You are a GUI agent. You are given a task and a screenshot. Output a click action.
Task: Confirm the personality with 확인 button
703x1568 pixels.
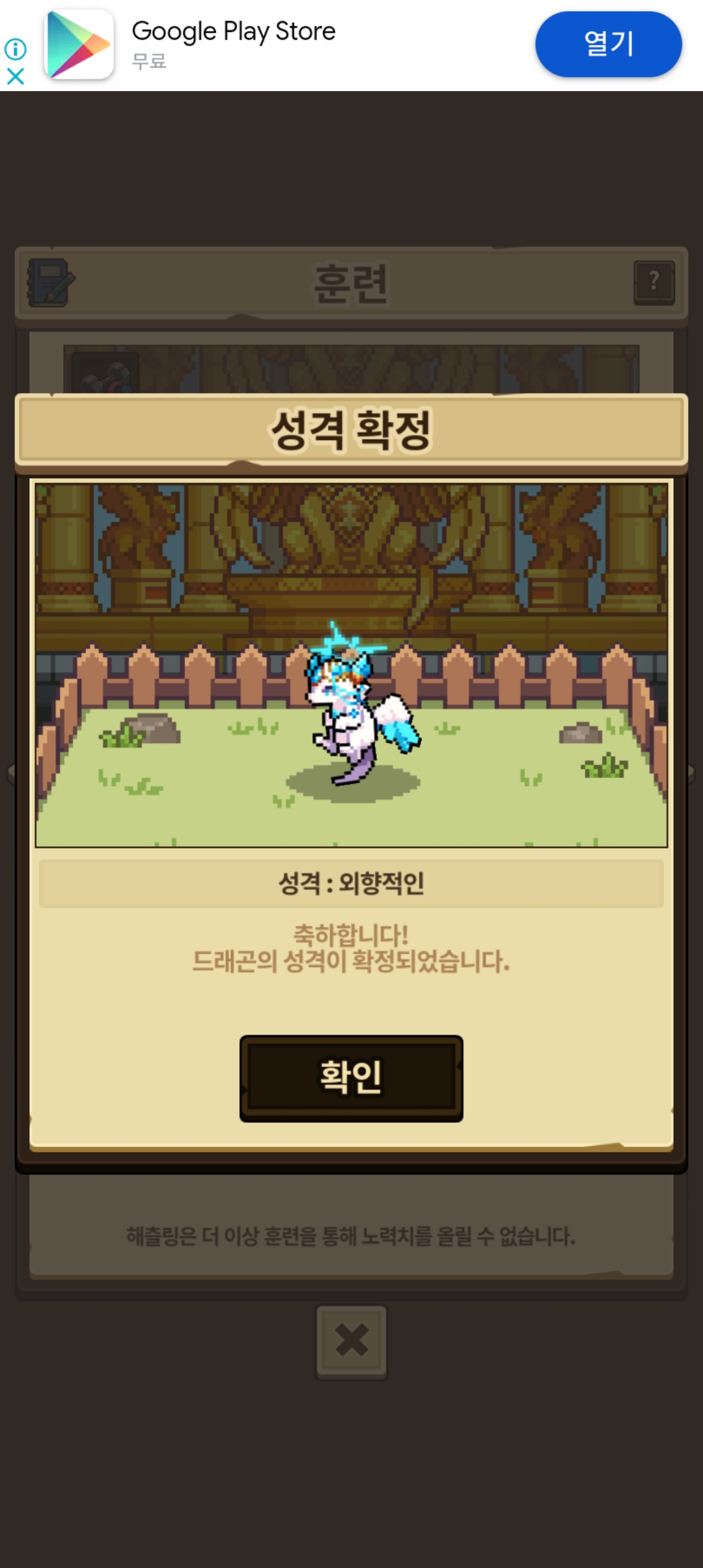[351, 1078]
